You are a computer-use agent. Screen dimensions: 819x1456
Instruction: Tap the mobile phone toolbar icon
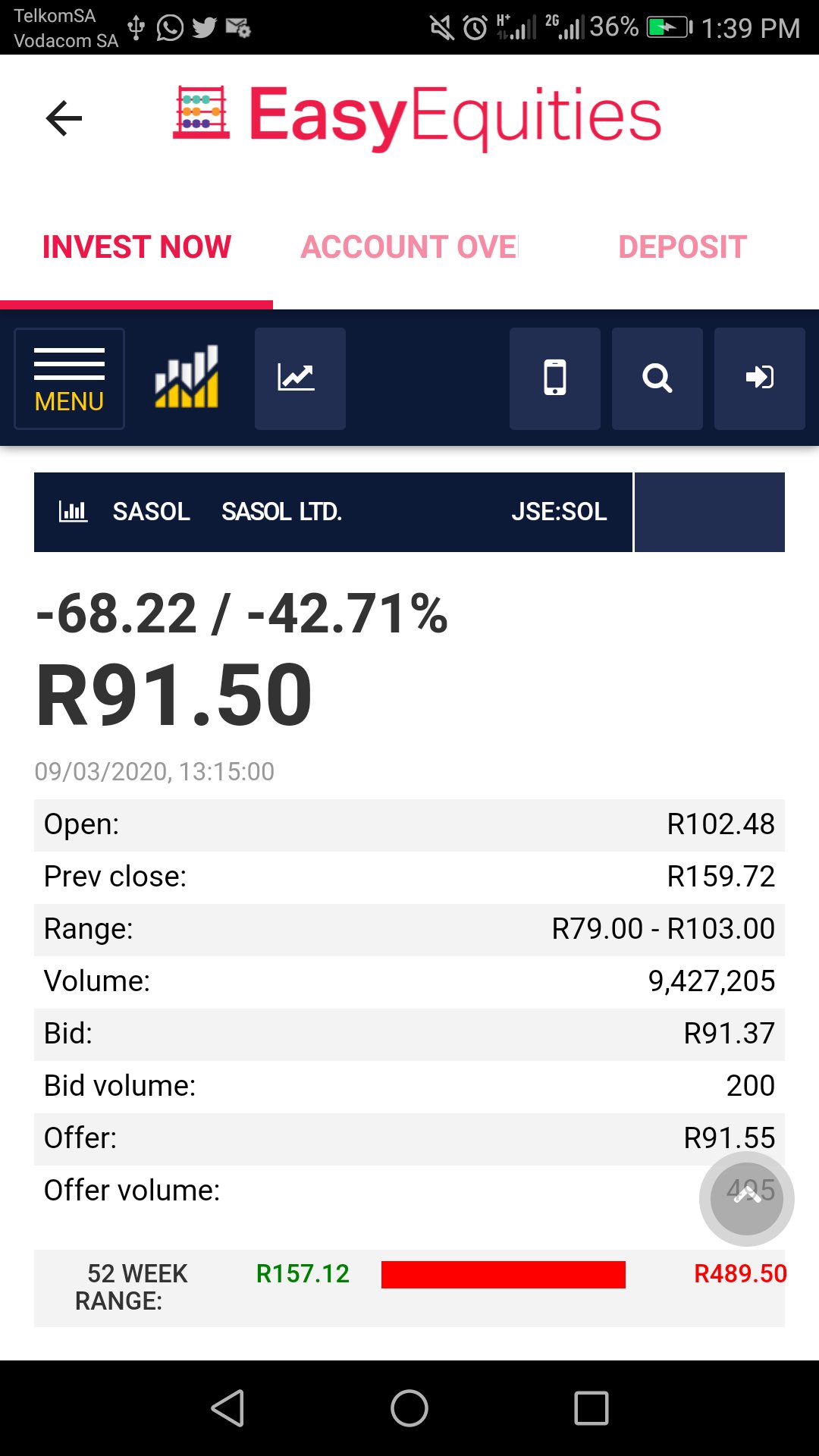(555, 378)
